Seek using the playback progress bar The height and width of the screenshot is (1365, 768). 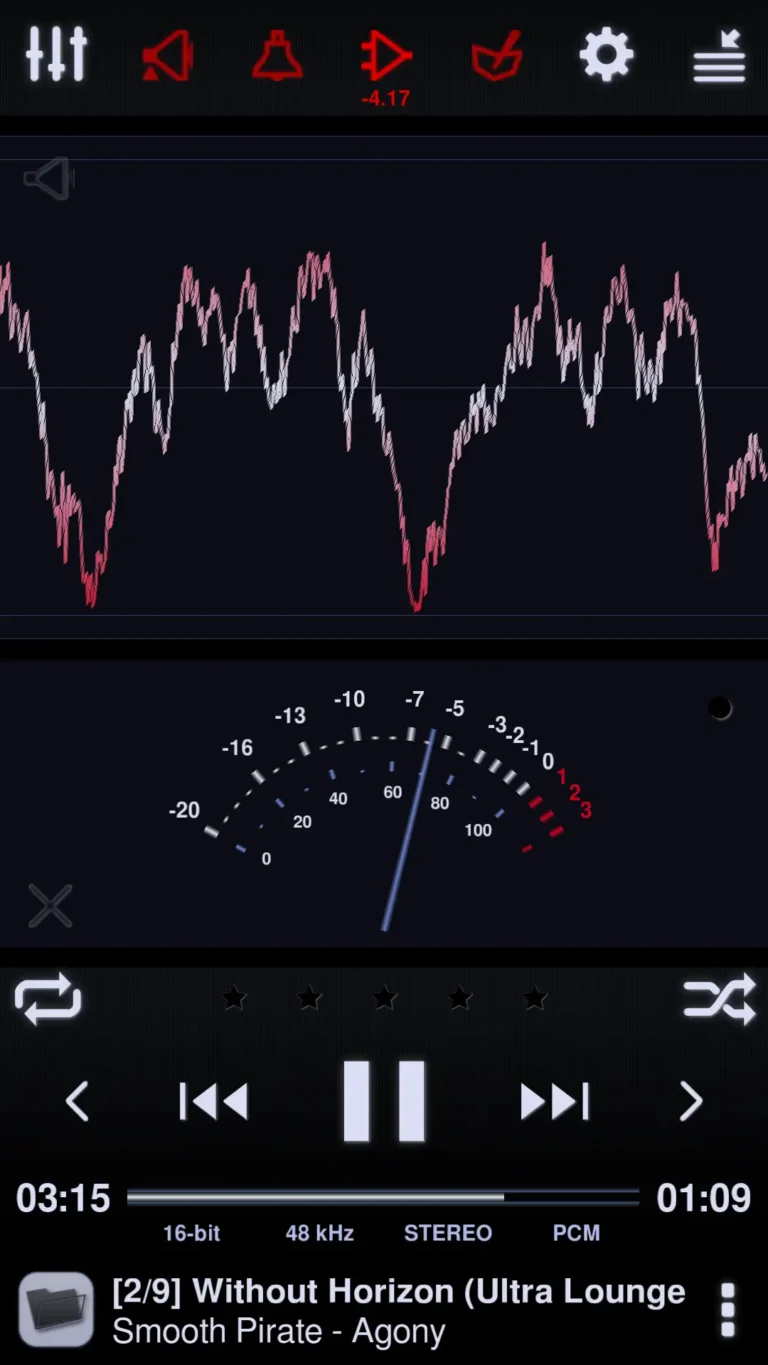coord(388,1196)
